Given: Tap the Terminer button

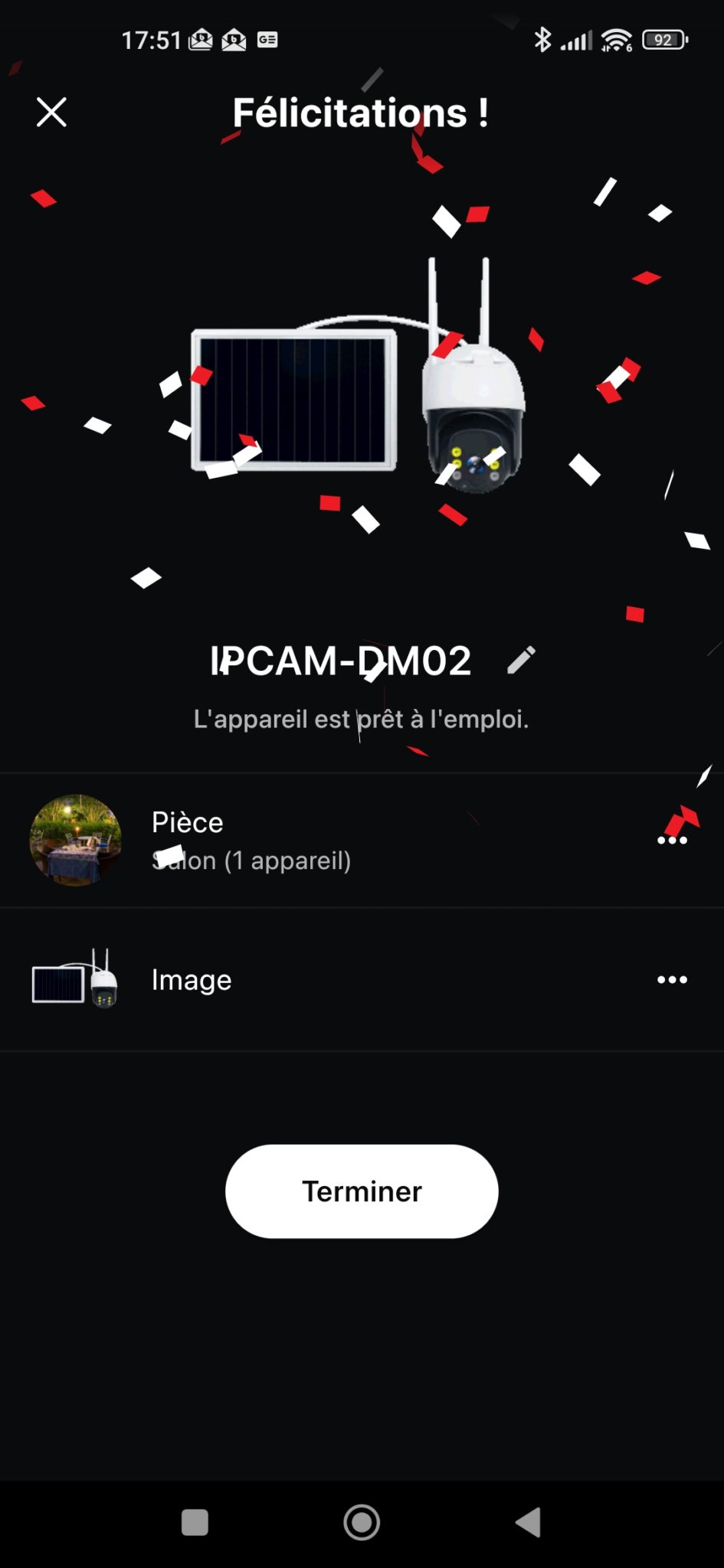Looking at the screenshot, I should pos(362,1191).
